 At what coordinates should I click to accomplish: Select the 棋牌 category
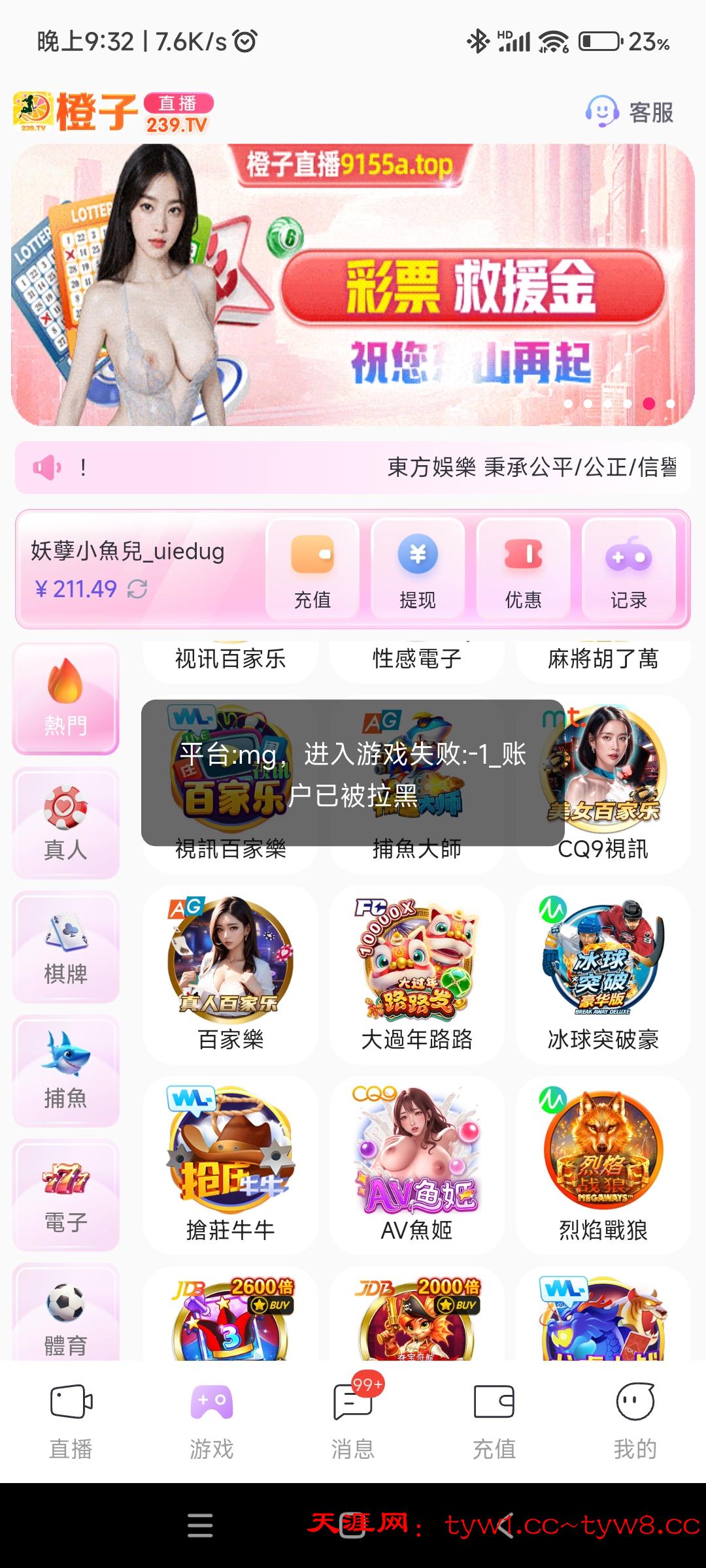pos(65,947)
